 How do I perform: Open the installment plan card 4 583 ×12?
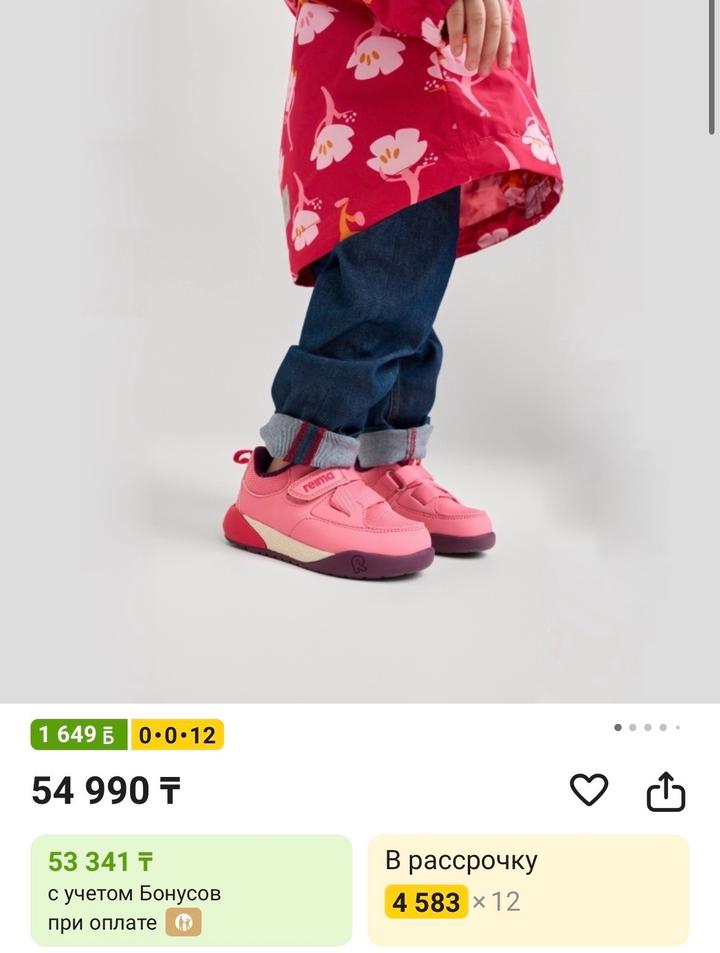(528, 890)
